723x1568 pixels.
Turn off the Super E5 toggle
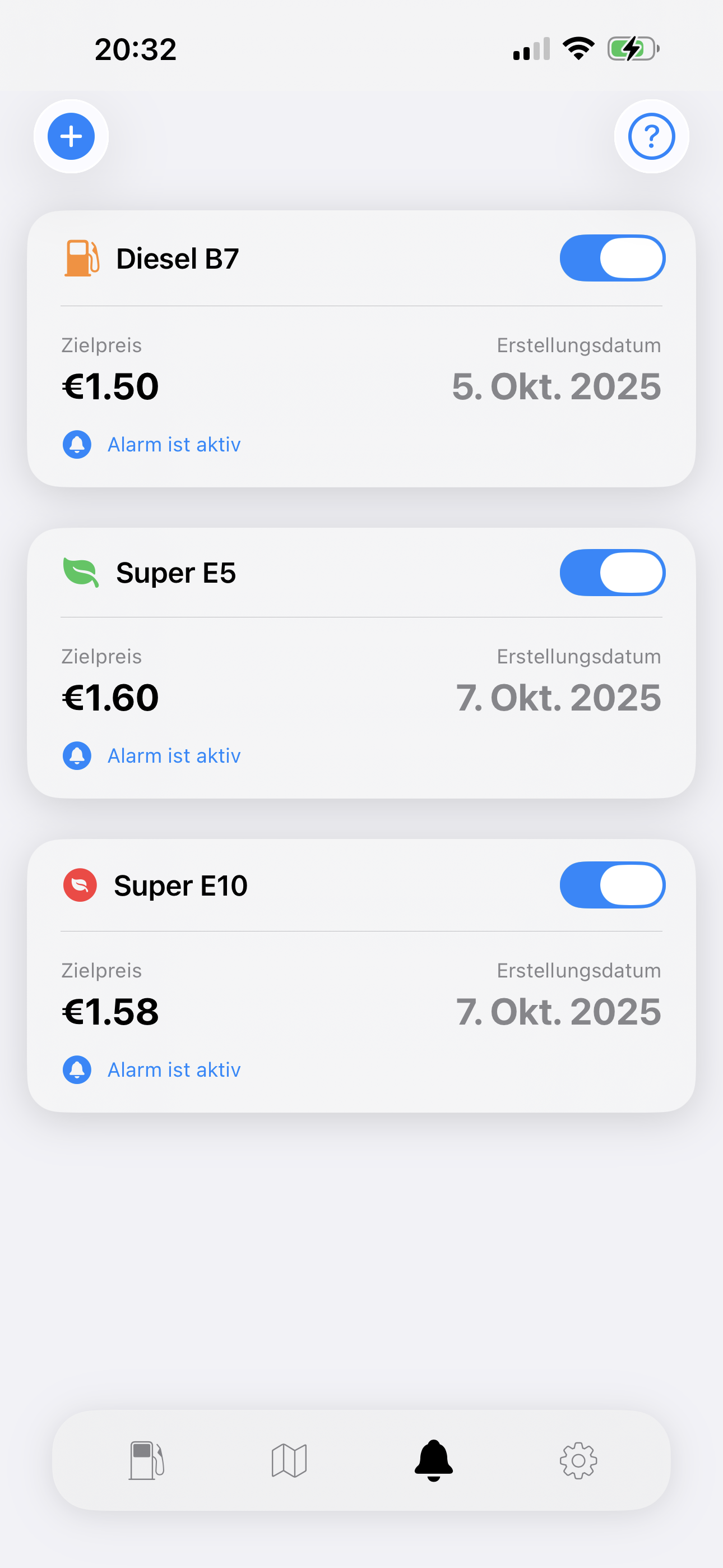point(612,571)
